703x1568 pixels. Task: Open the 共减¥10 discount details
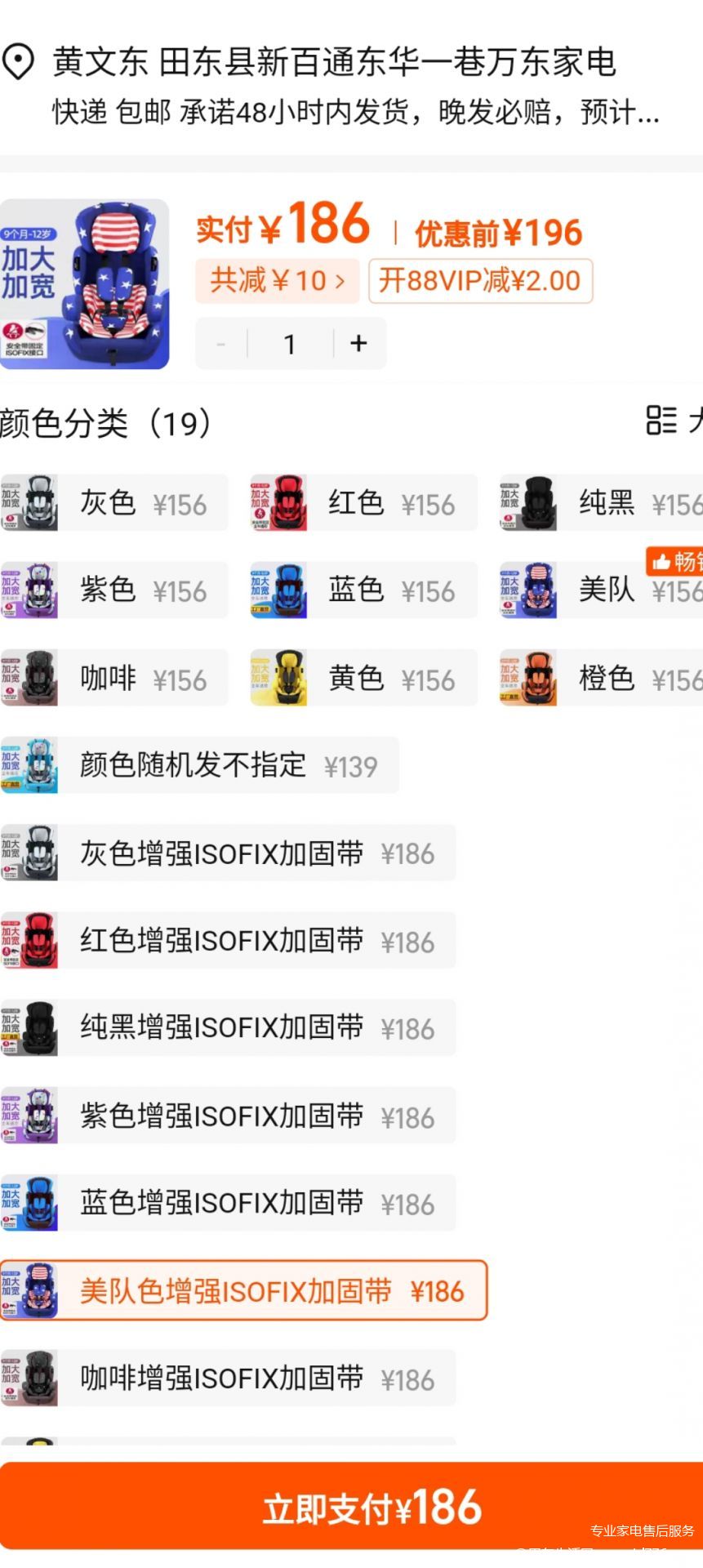point(277,281)
